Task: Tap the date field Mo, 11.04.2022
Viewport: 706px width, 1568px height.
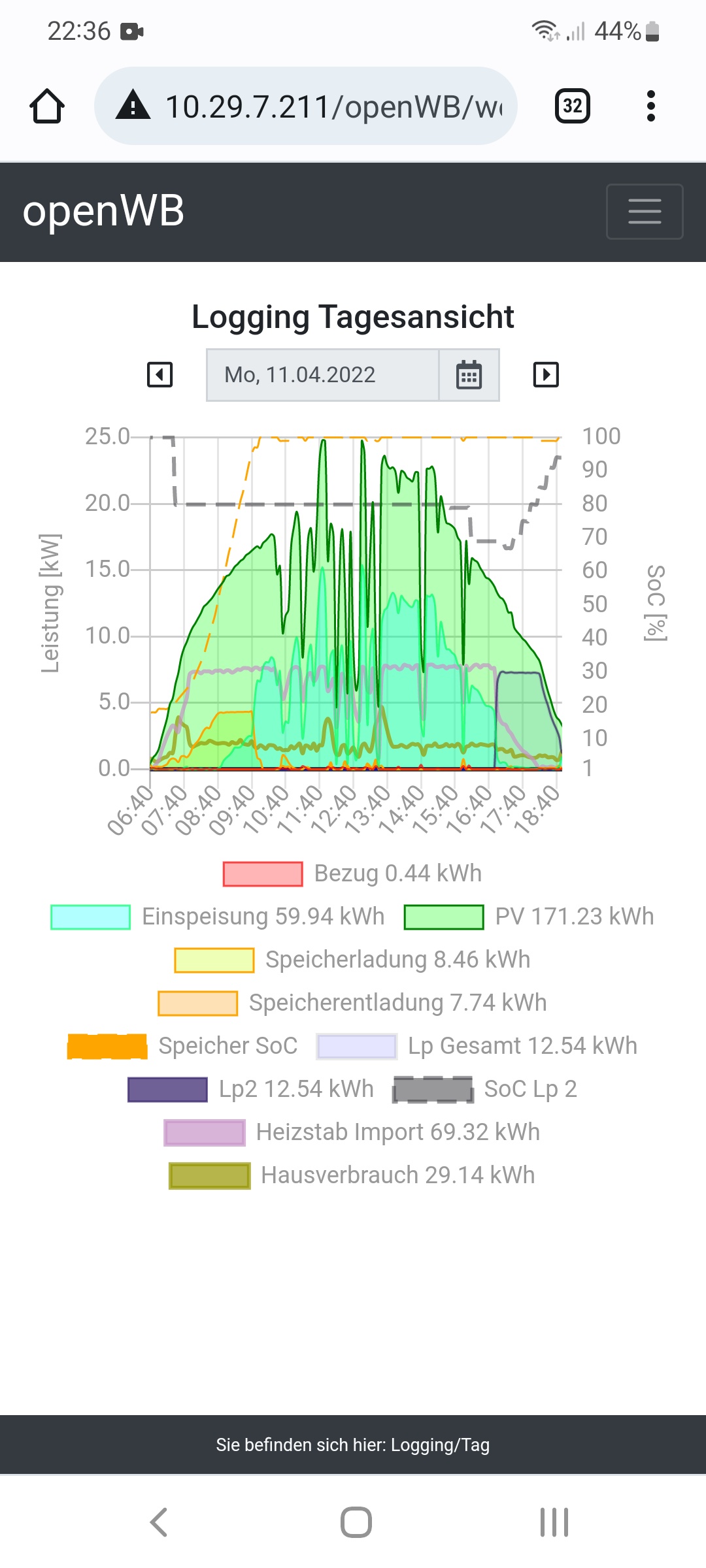Action: point(323,375)
